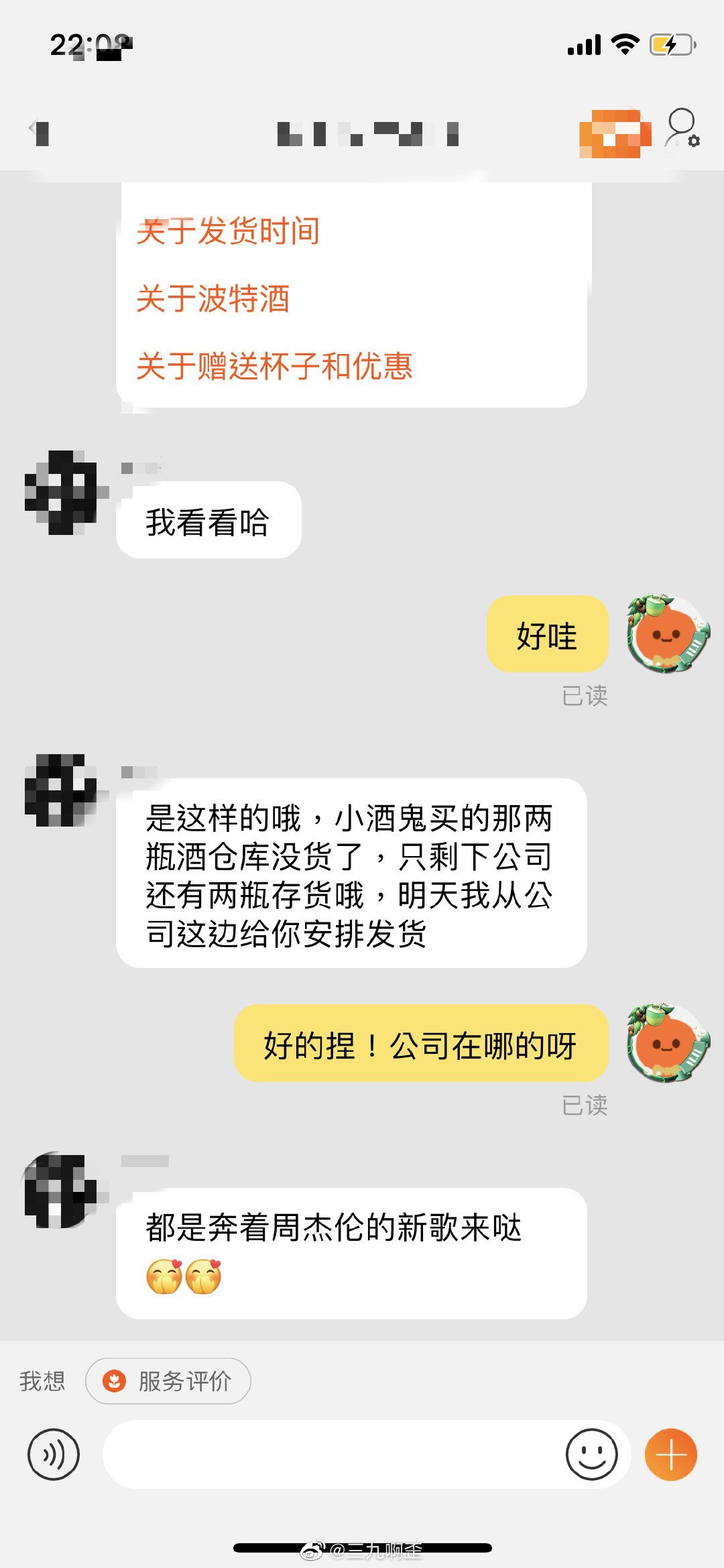
Task: Go back from the chat
Action: click(x=39, y=132)
